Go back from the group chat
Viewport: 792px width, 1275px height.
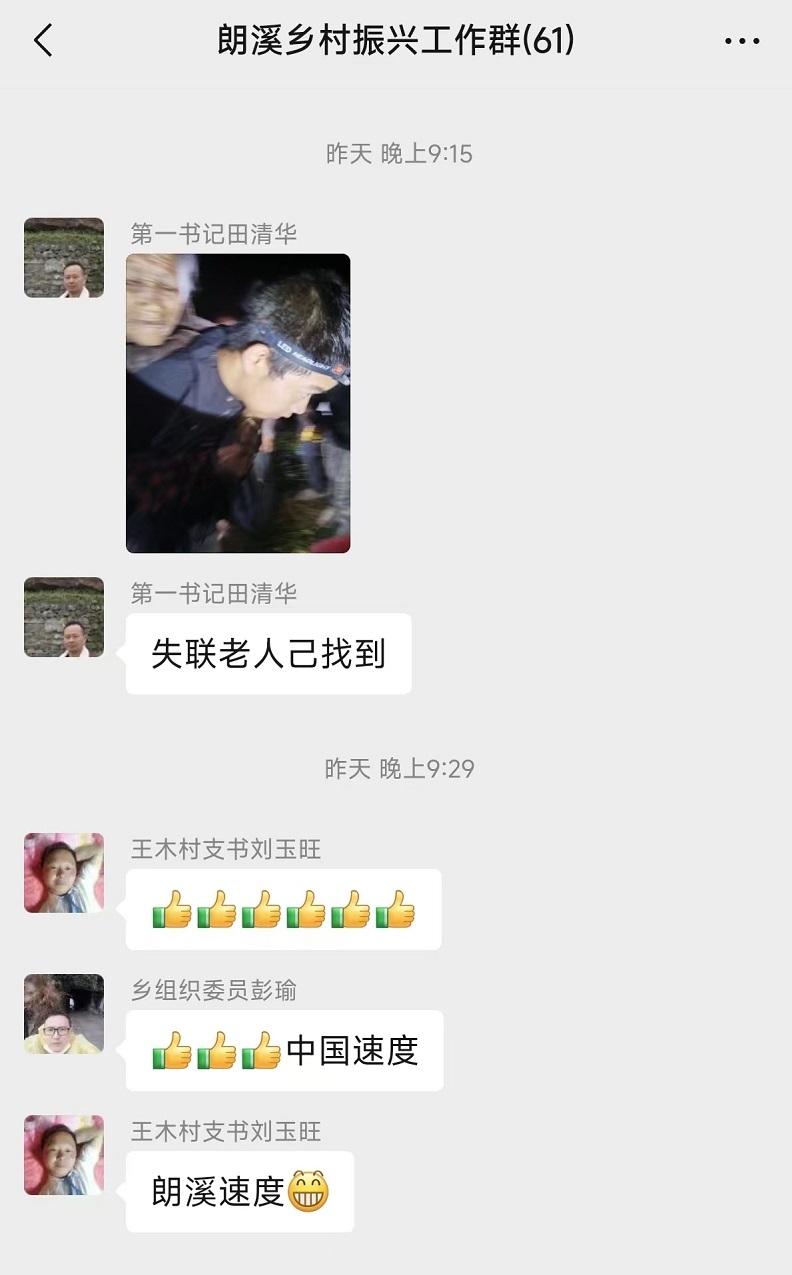coord(42,41)
